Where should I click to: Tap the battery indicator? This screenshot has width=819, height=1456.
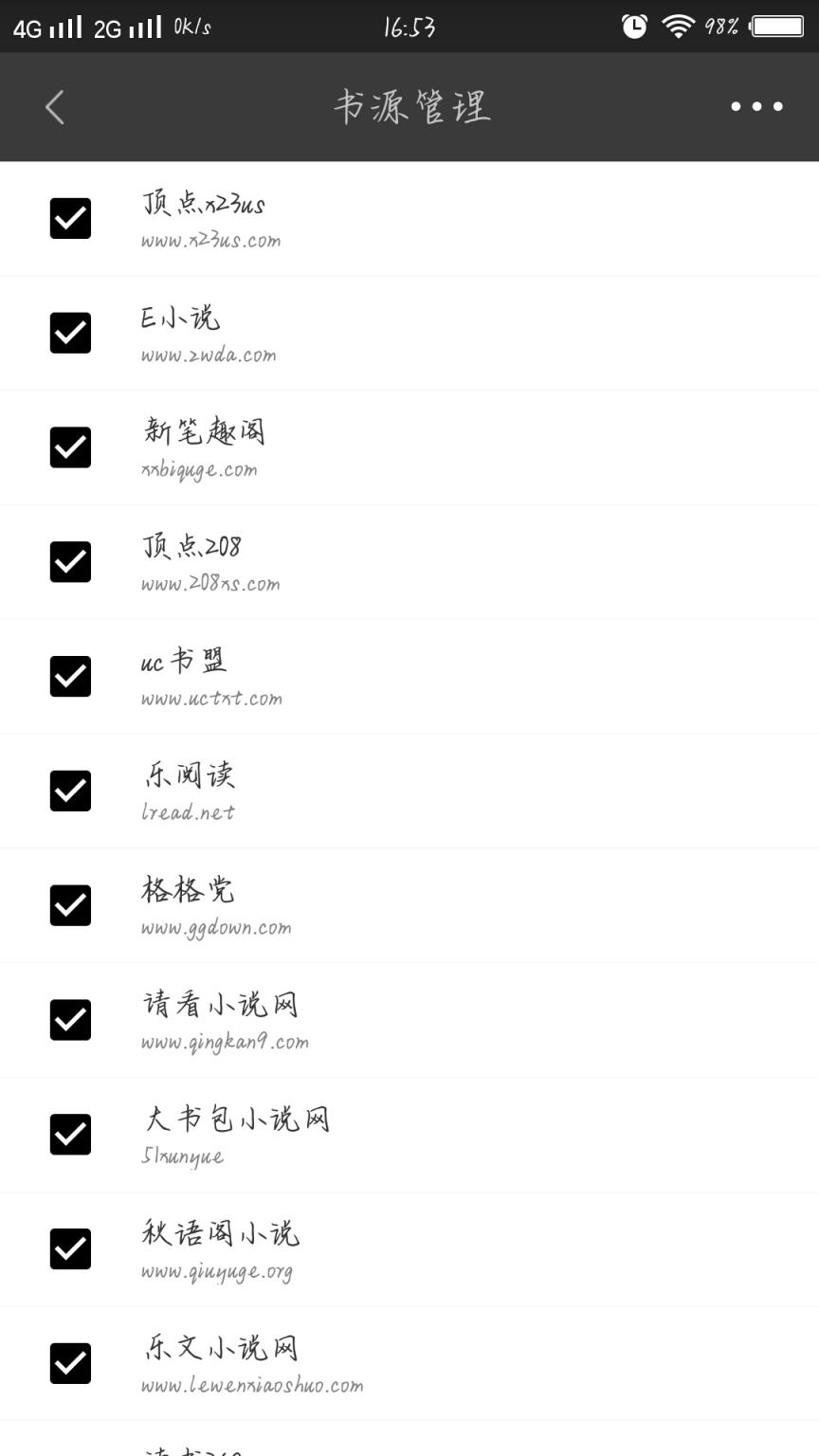[777, 26]
